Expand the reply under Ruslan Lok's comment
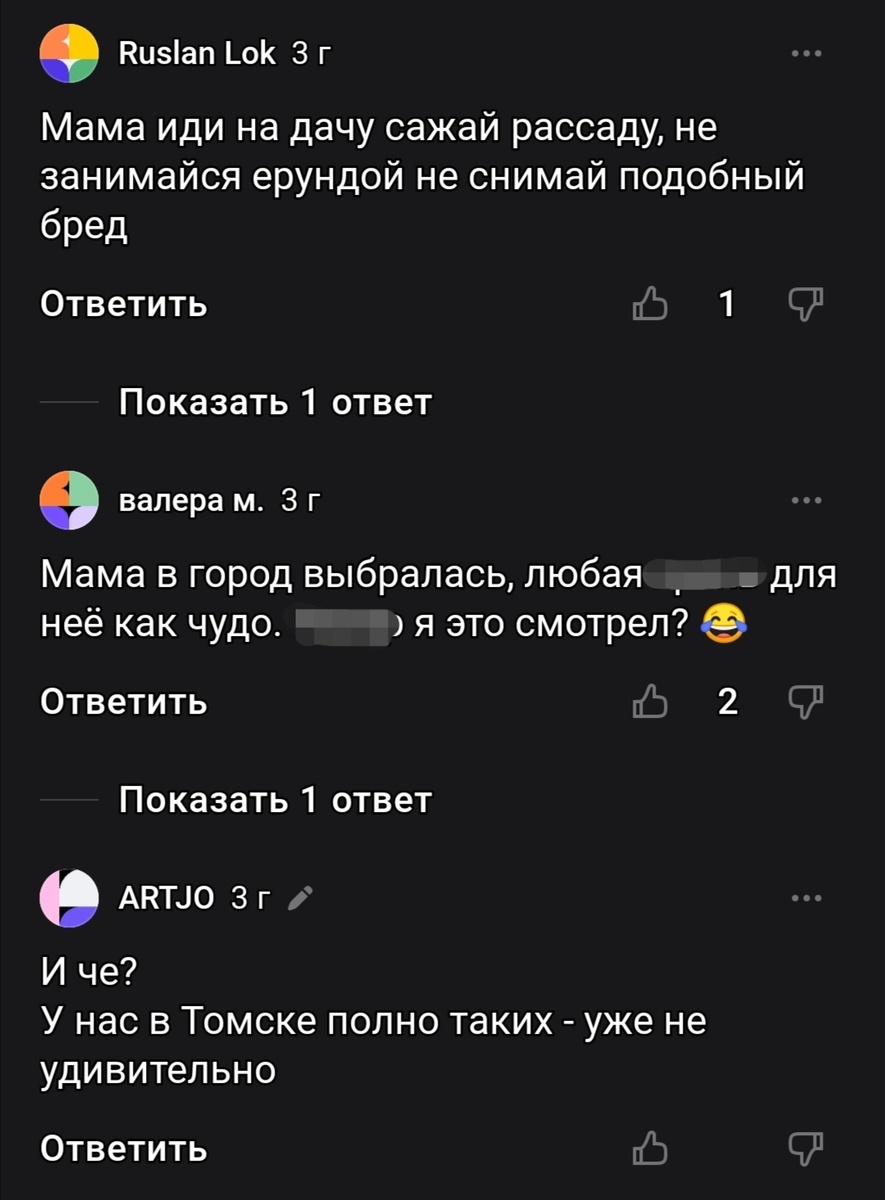 (273, 401)
